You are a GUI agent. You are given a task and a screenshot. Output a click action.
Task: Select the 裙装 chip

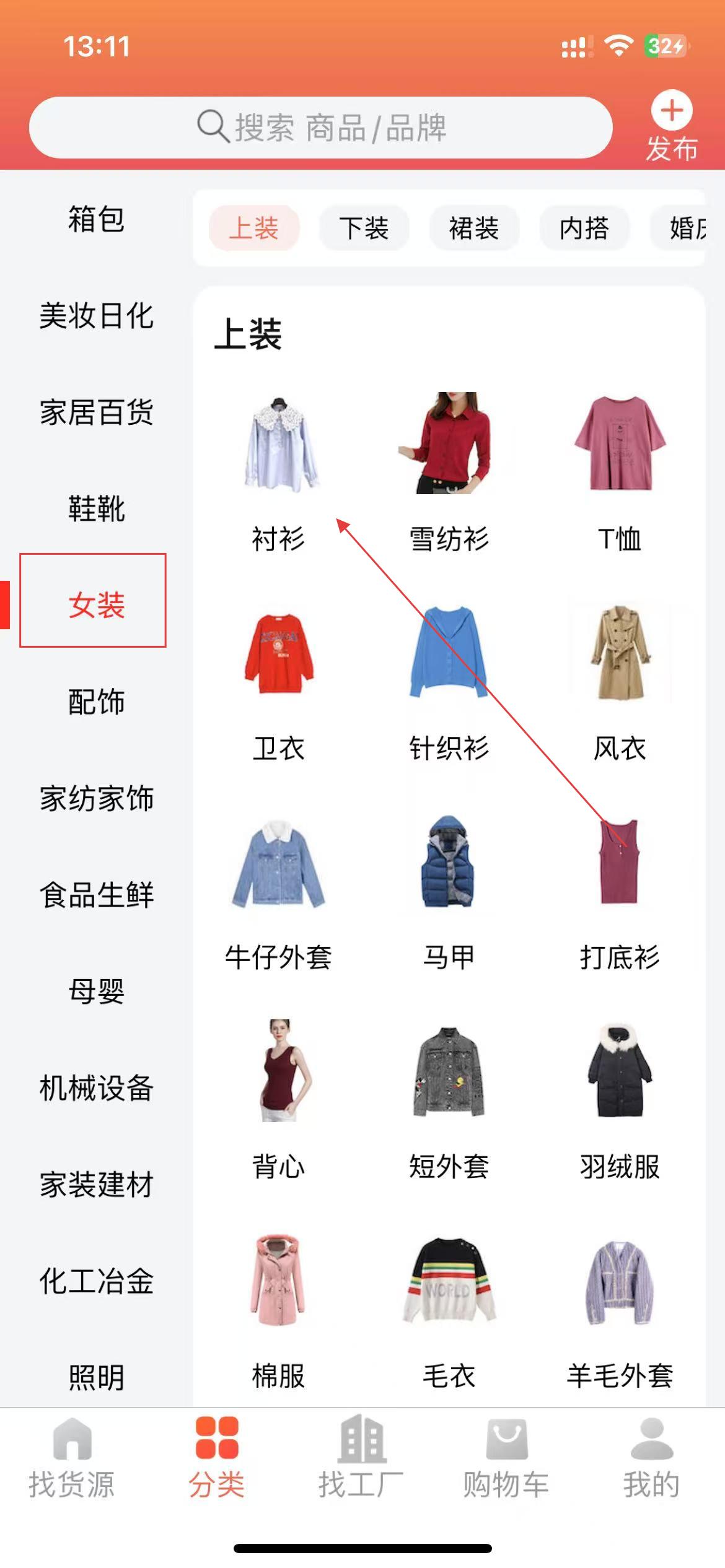point(474,229)
